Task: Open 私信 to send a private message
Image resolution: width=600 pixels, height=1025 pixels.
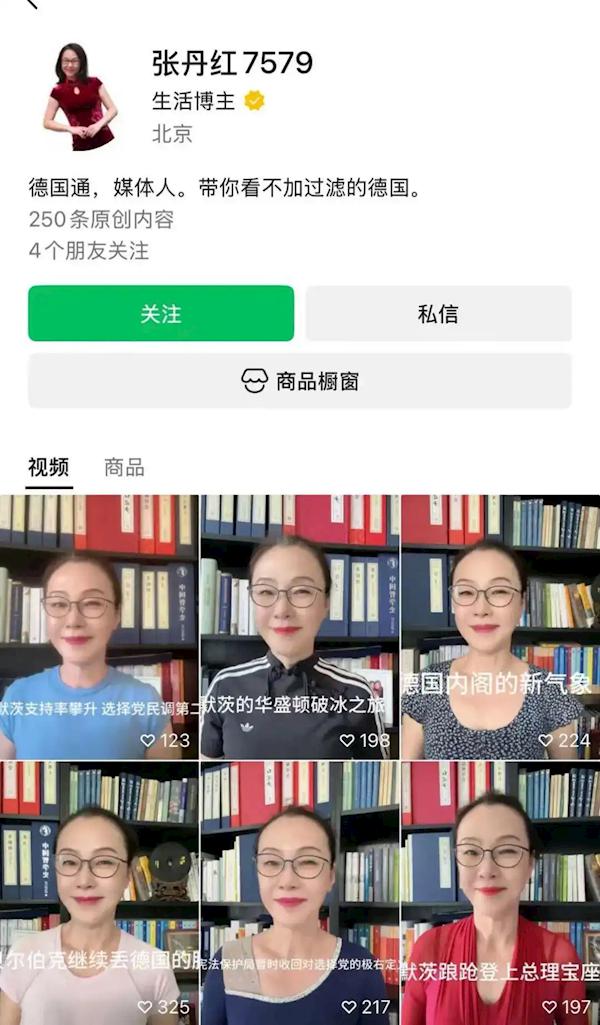Action: (438, 314)
